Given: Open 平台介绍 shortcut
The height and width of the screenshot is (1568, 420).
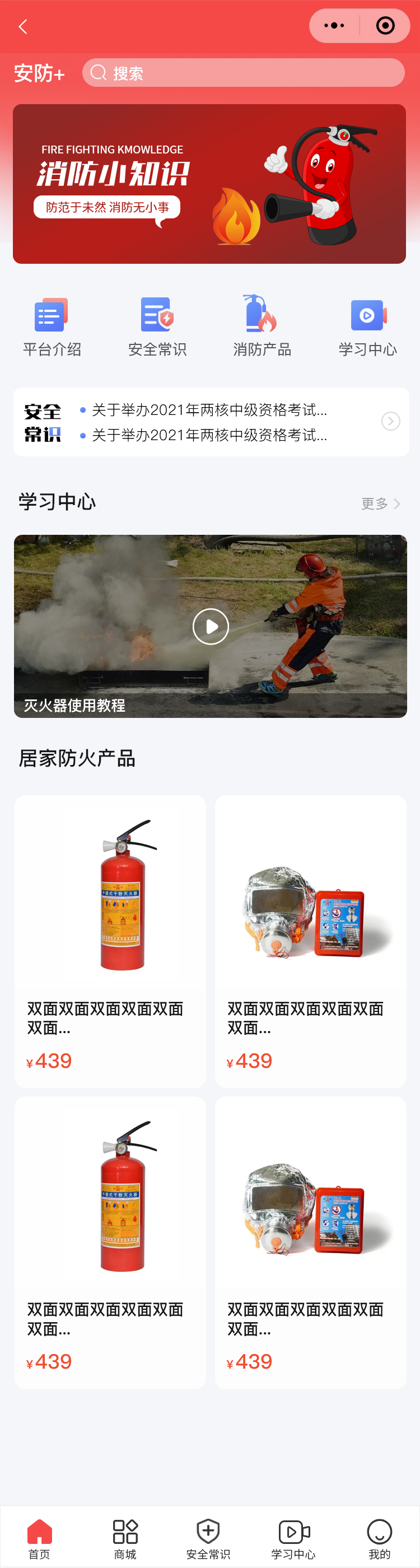Looking at the screenshot, I should (52, 327).
